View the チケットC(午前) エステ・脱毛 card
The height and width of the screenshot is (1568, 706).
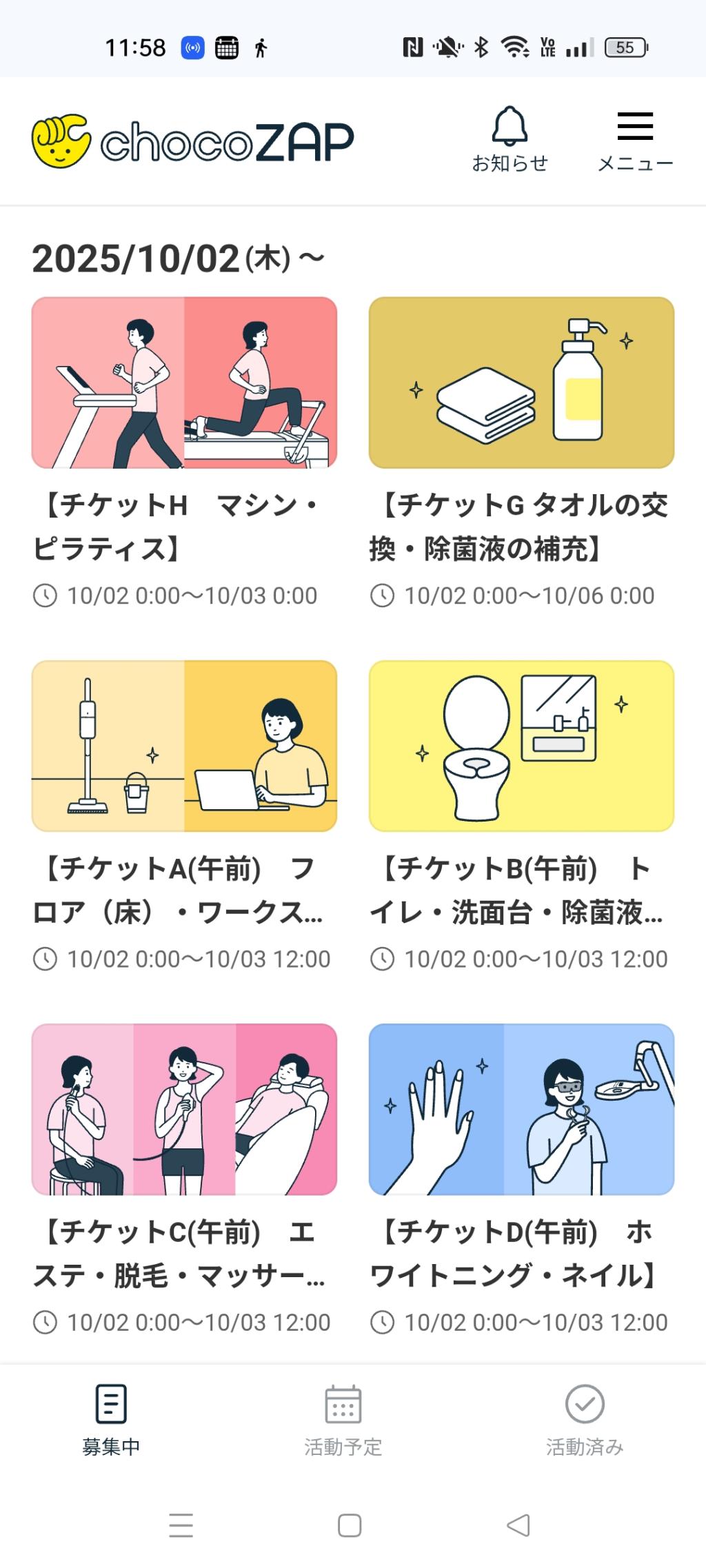[184, 1110]
